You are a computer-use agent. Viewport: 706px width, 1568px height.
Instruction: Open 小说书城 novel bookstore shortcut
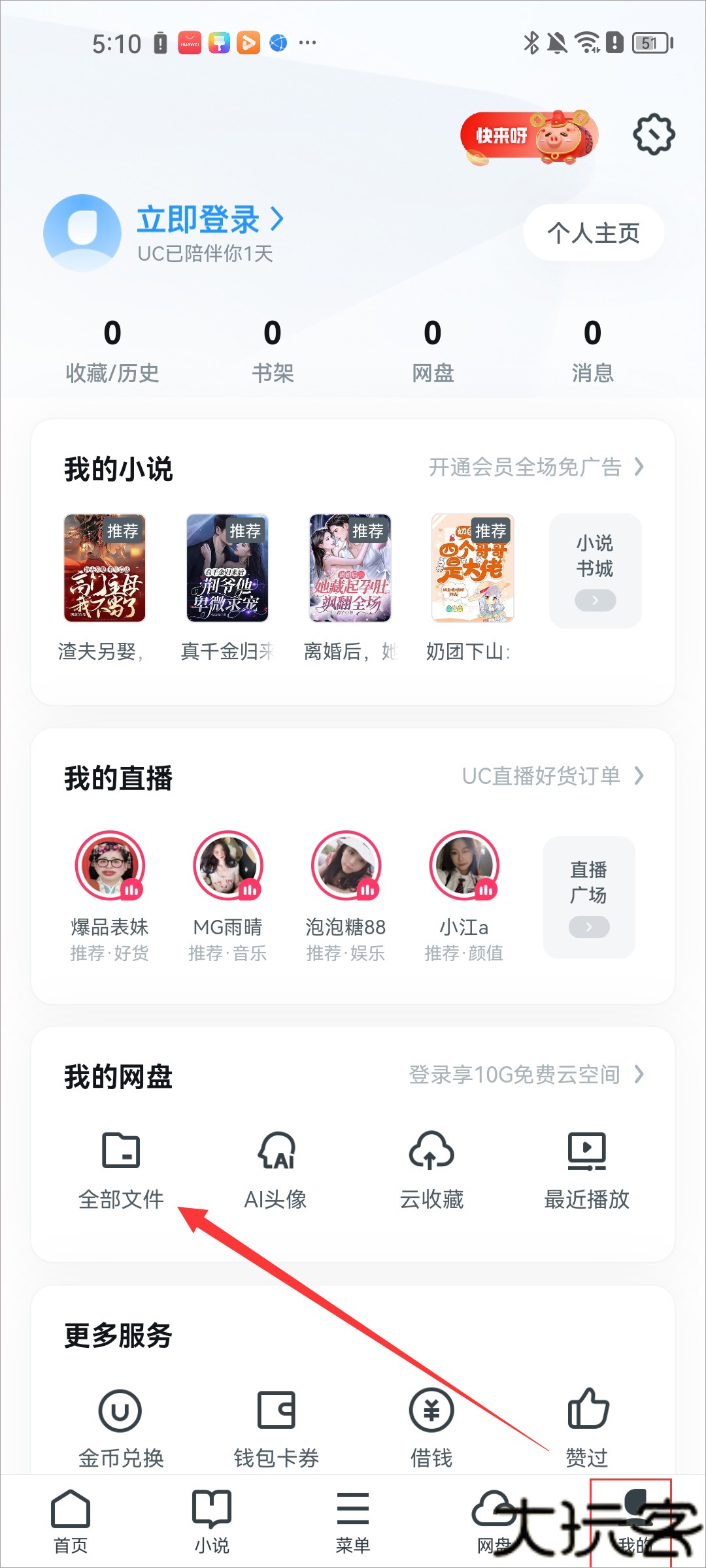point(594,570)
